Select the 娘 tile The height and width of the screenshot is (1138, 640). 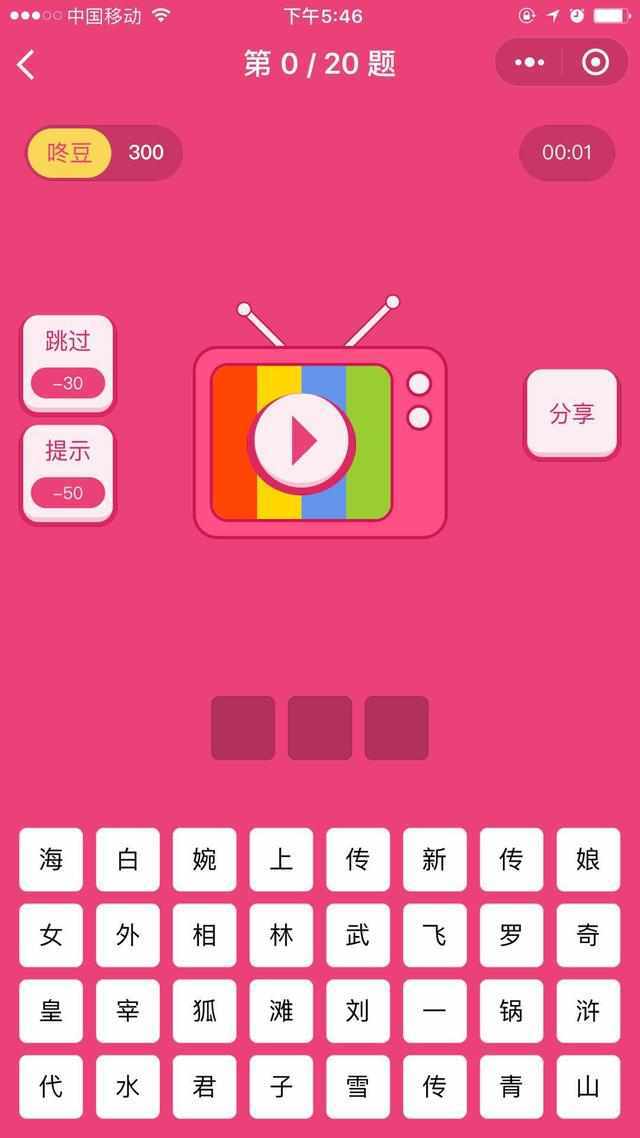point(588,859)
